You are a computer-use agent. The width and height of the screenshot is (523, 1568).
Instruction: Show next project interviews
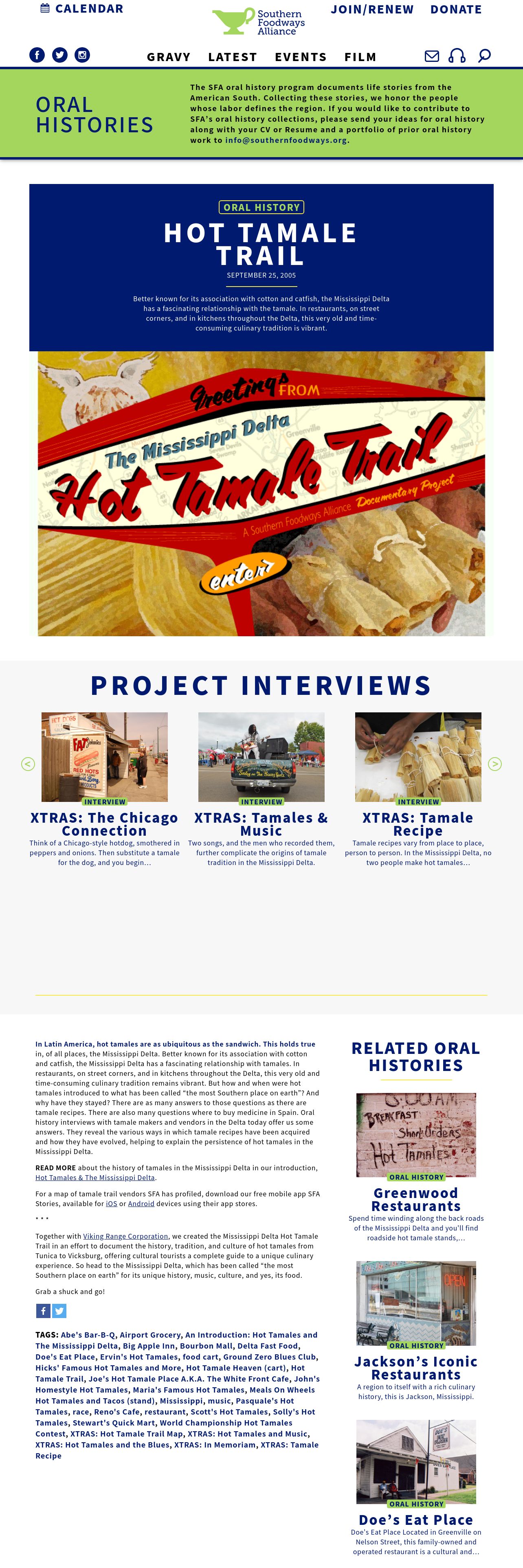[x=495, y=764]
